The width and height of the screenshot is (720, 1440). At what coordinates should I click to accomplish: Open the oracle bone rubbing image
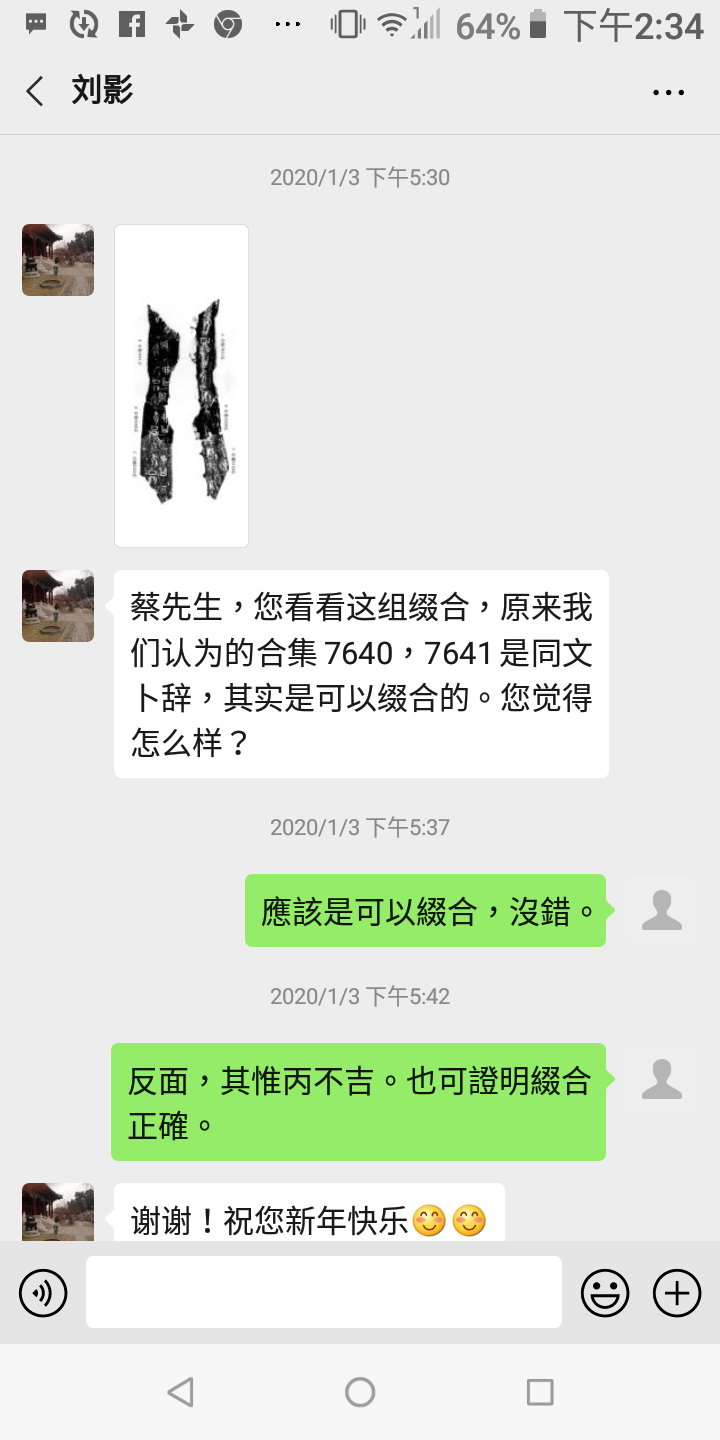181,386
